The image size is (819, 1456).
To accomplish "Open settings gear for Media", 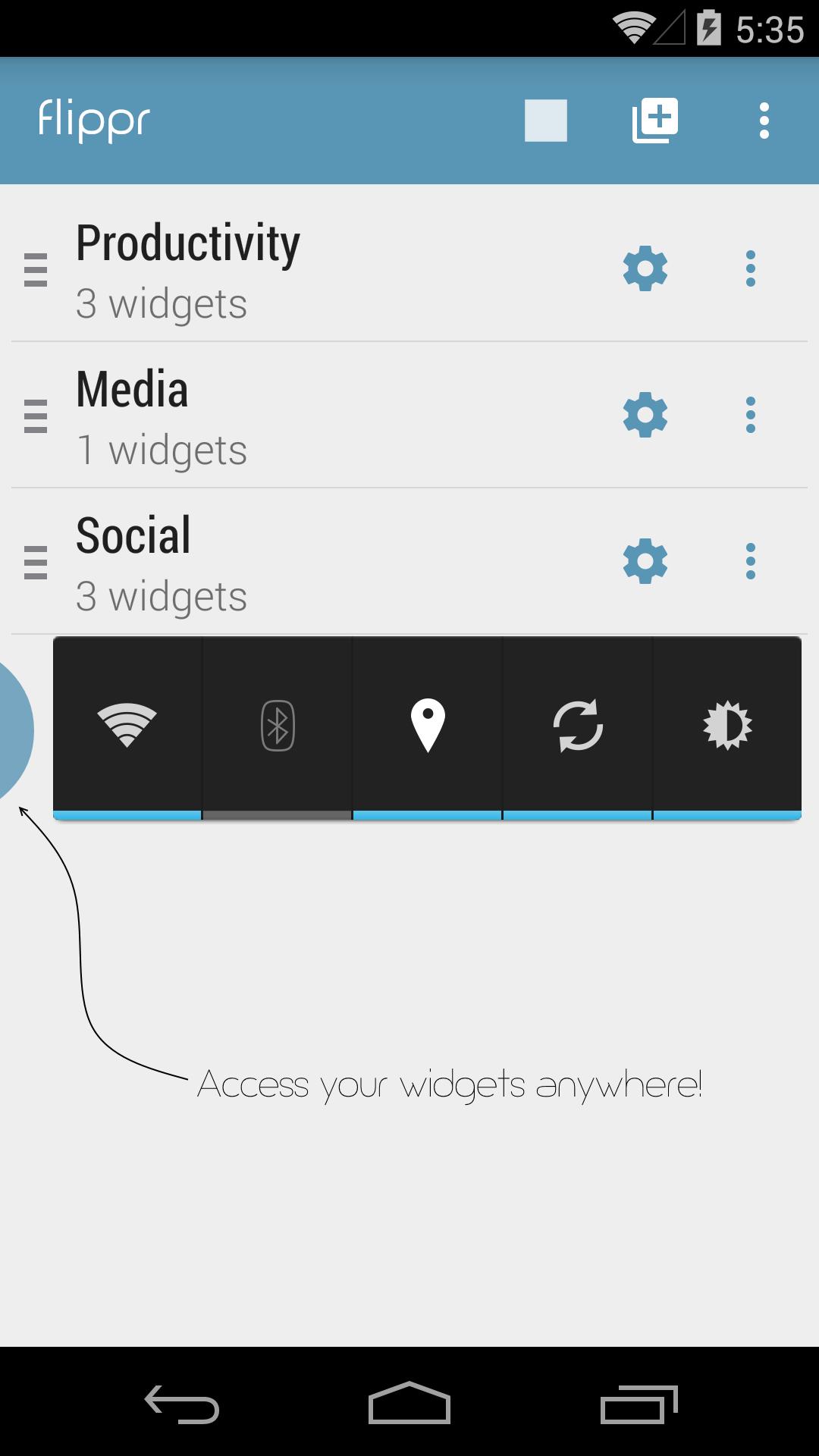I will (x=645, y=415).
